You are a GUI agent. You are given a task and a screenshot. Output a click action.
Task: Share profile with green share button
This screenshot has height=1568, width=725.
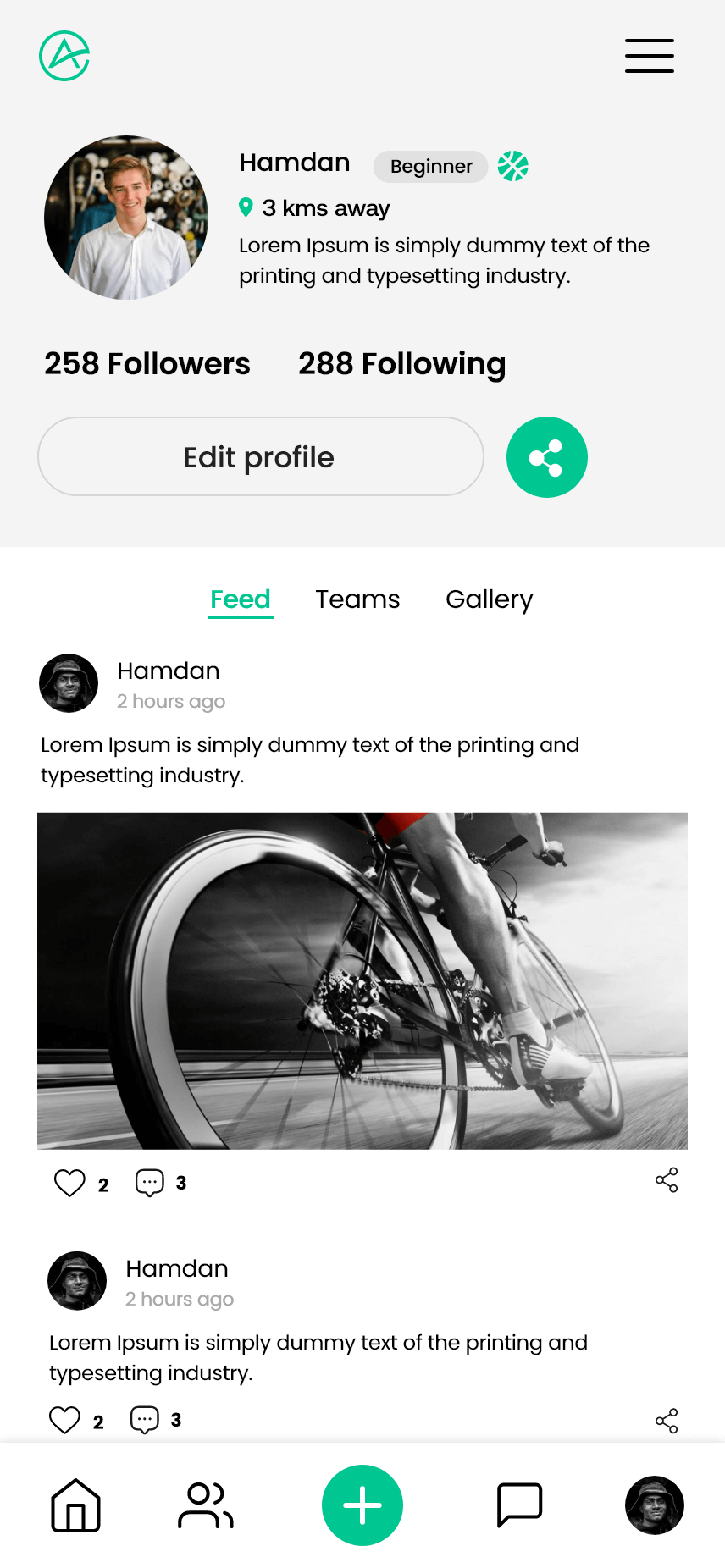tap(546, 457)
